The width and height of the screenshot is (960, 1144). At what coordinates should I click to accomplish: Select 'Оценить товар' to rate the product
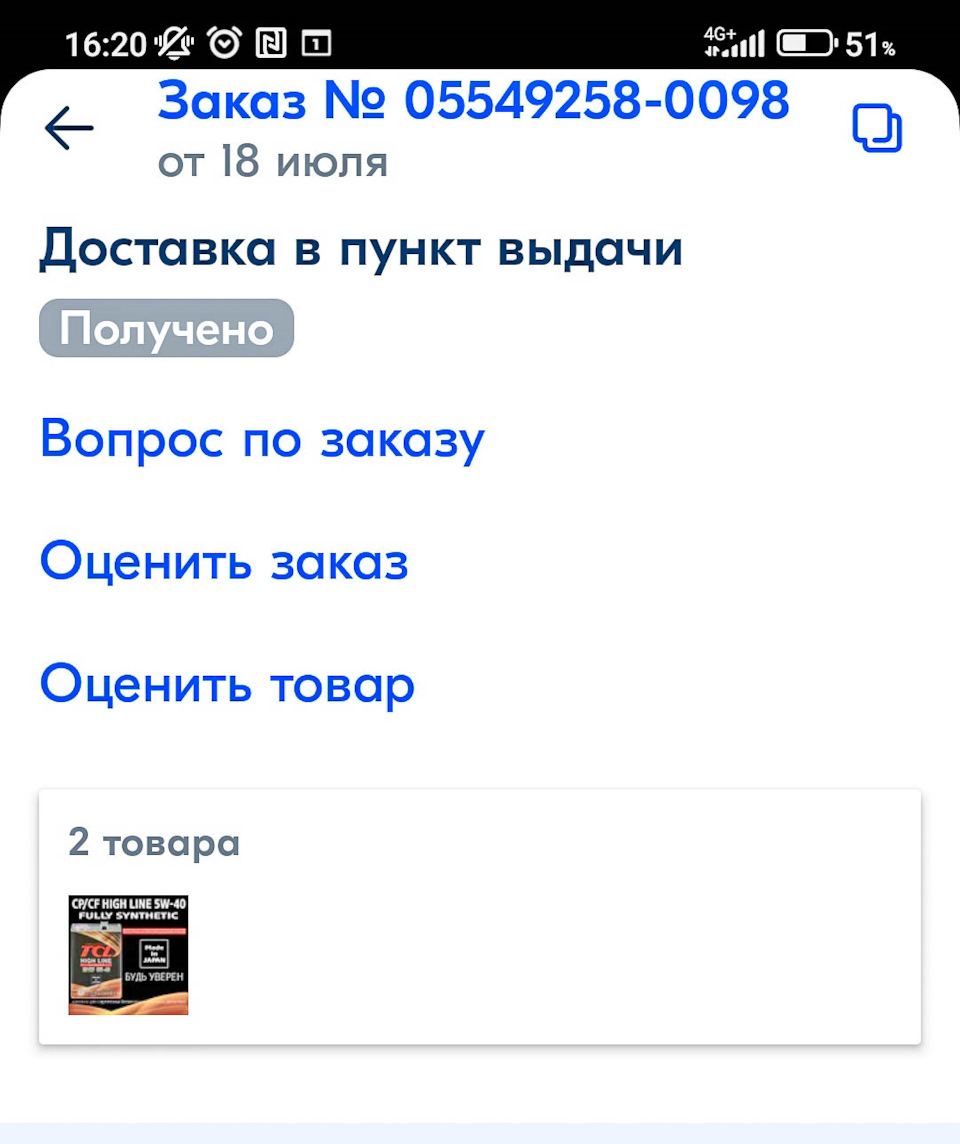[x=227, y=685]
